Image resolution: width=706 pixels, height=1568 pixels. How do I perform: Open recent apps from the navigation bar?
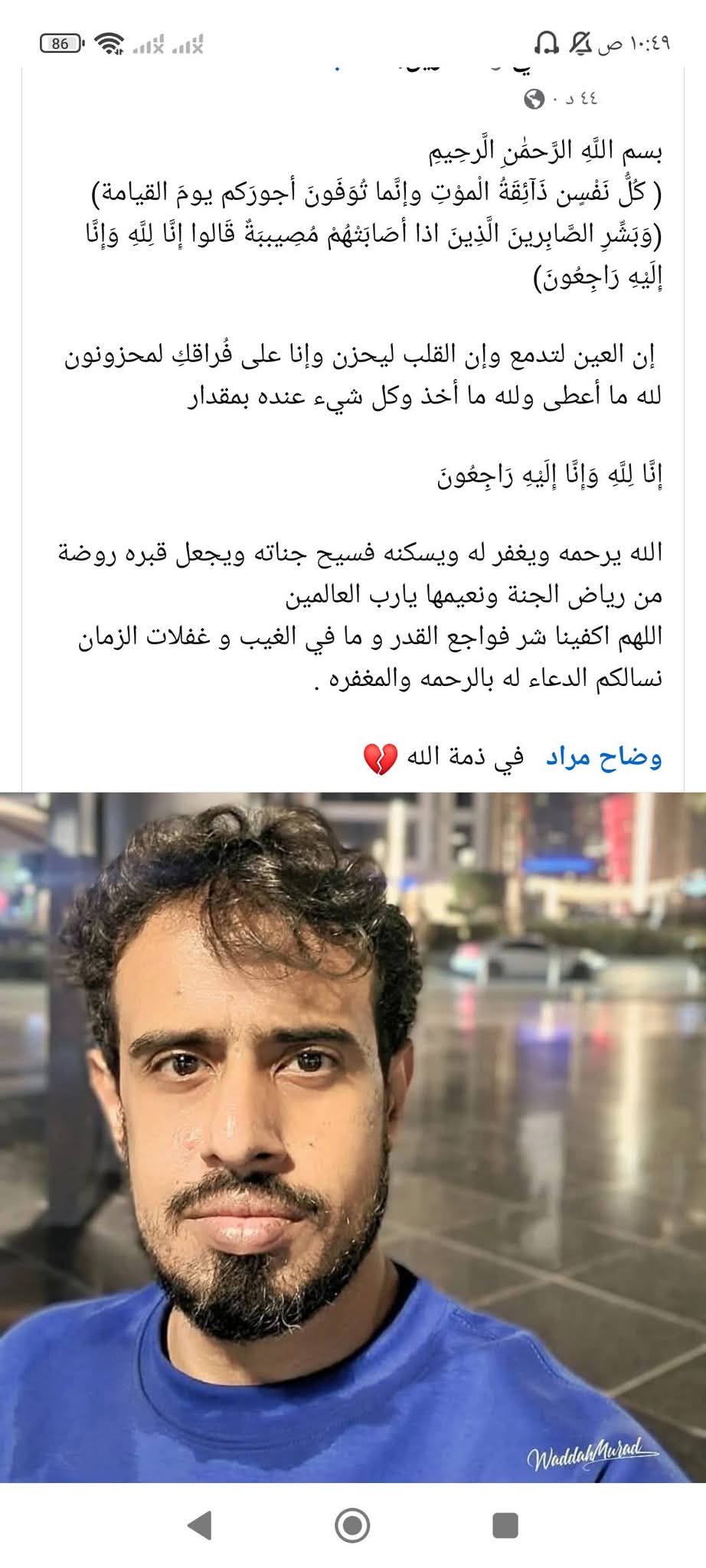505,1525
